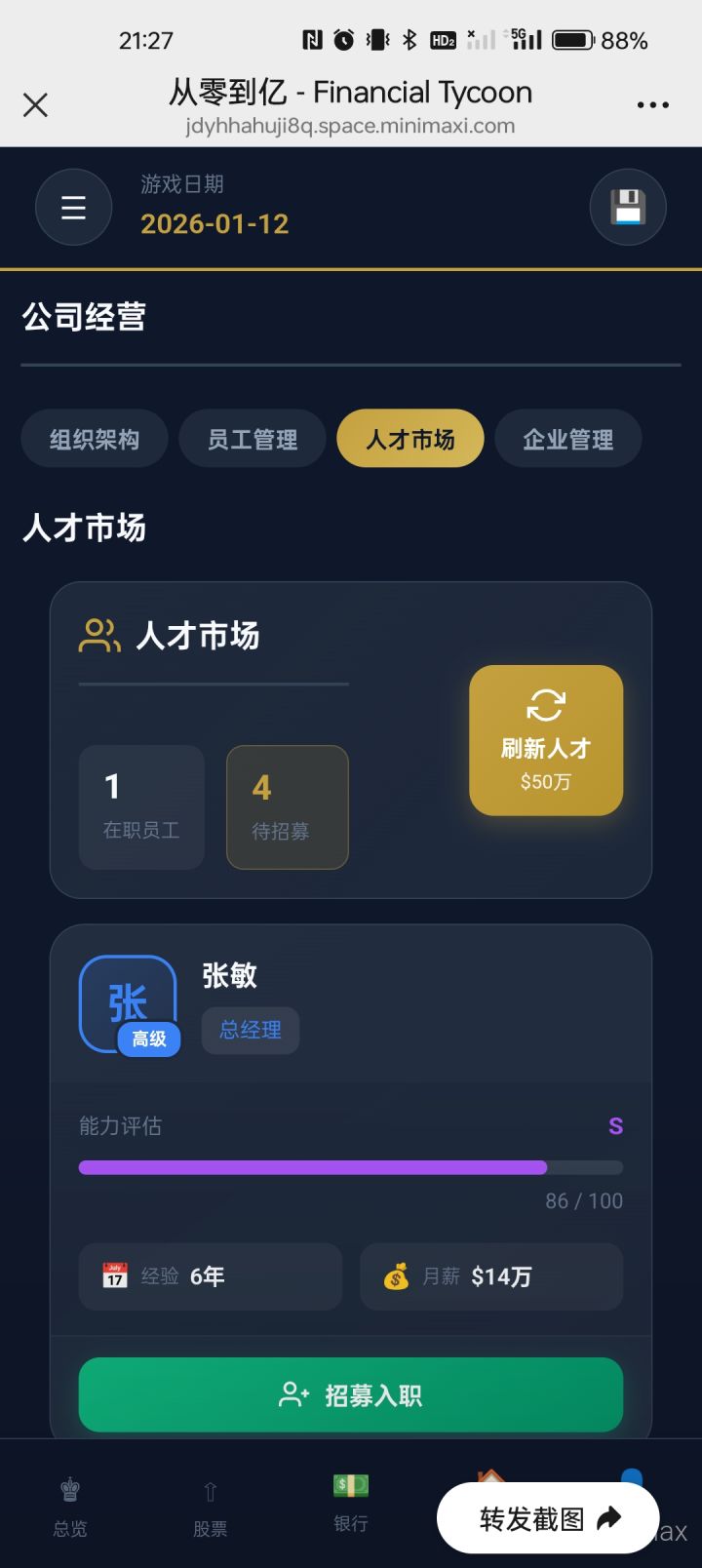Toggle the 在职员工 counter tile showing 1
The image size is (702, 1568).
141,807
